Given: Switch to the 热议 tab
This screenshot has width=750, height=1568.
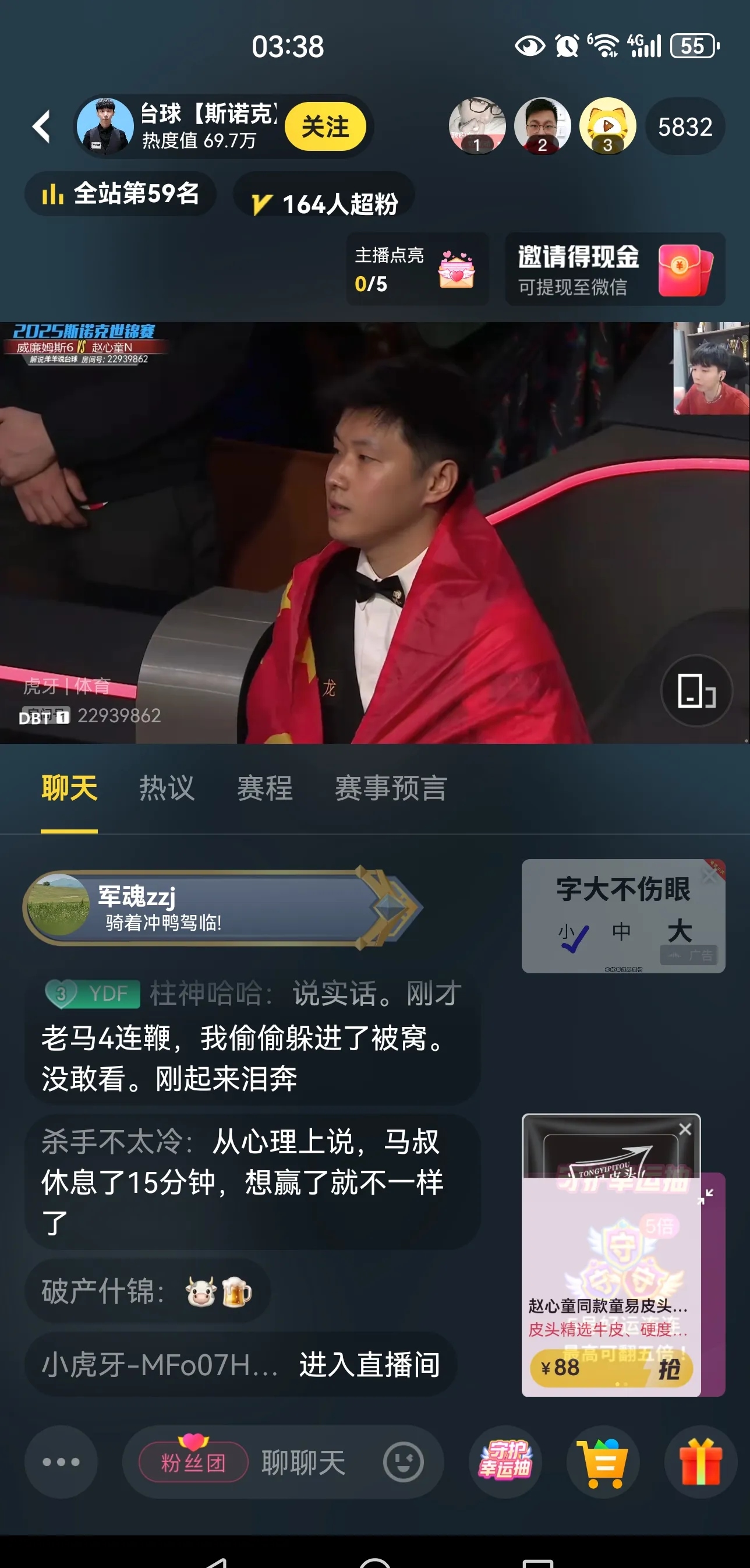Looking at the screenshot, I should (x=166, y=787).
